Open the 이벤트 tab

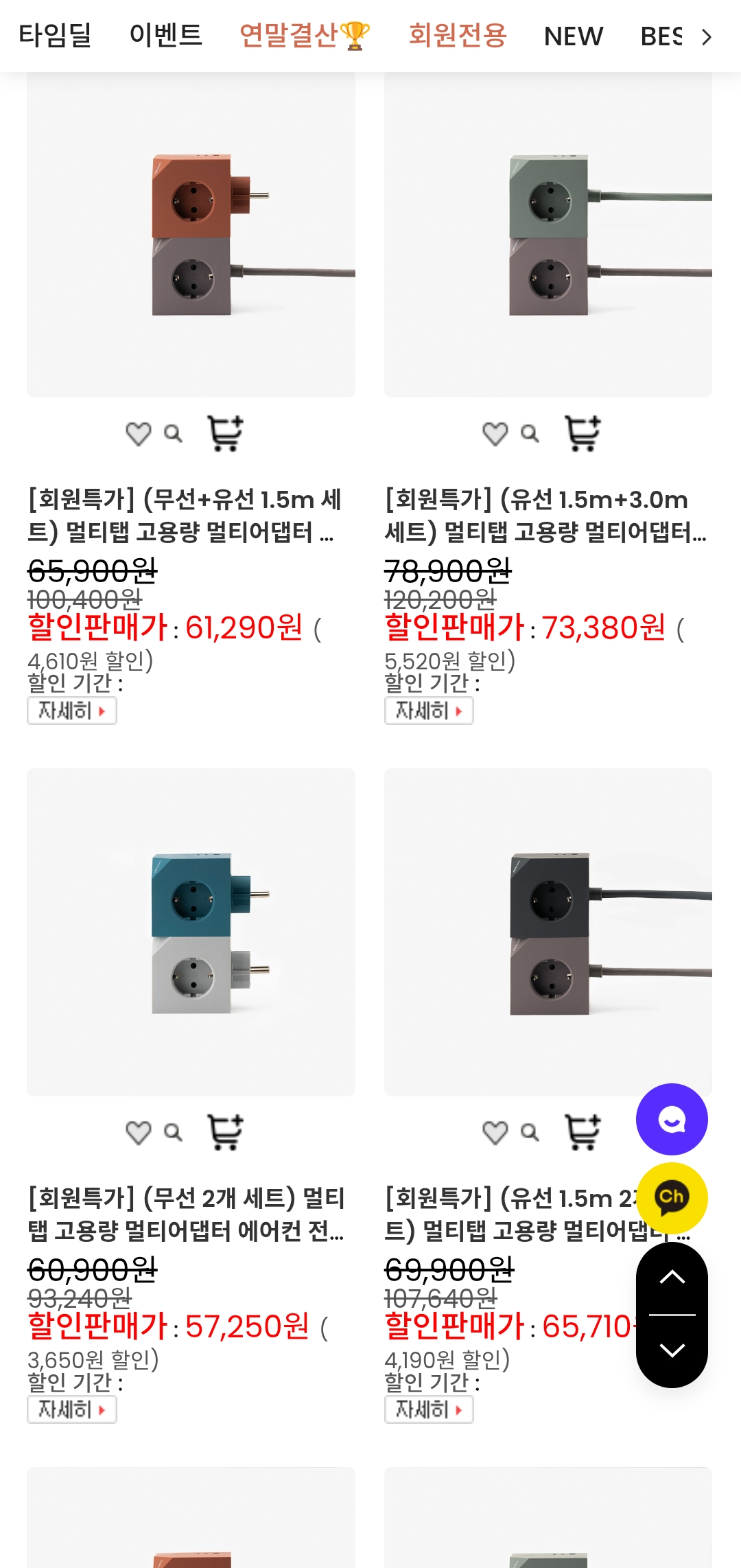pos(165,36)
